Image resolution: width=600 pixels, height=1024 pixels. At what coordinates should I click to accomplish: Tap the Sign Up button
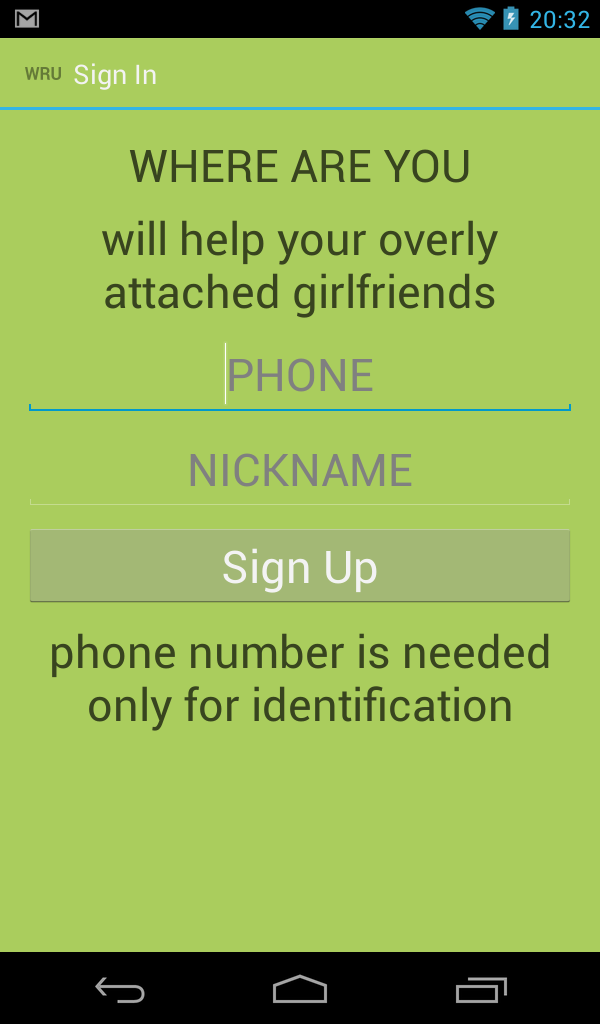(300, 567)
